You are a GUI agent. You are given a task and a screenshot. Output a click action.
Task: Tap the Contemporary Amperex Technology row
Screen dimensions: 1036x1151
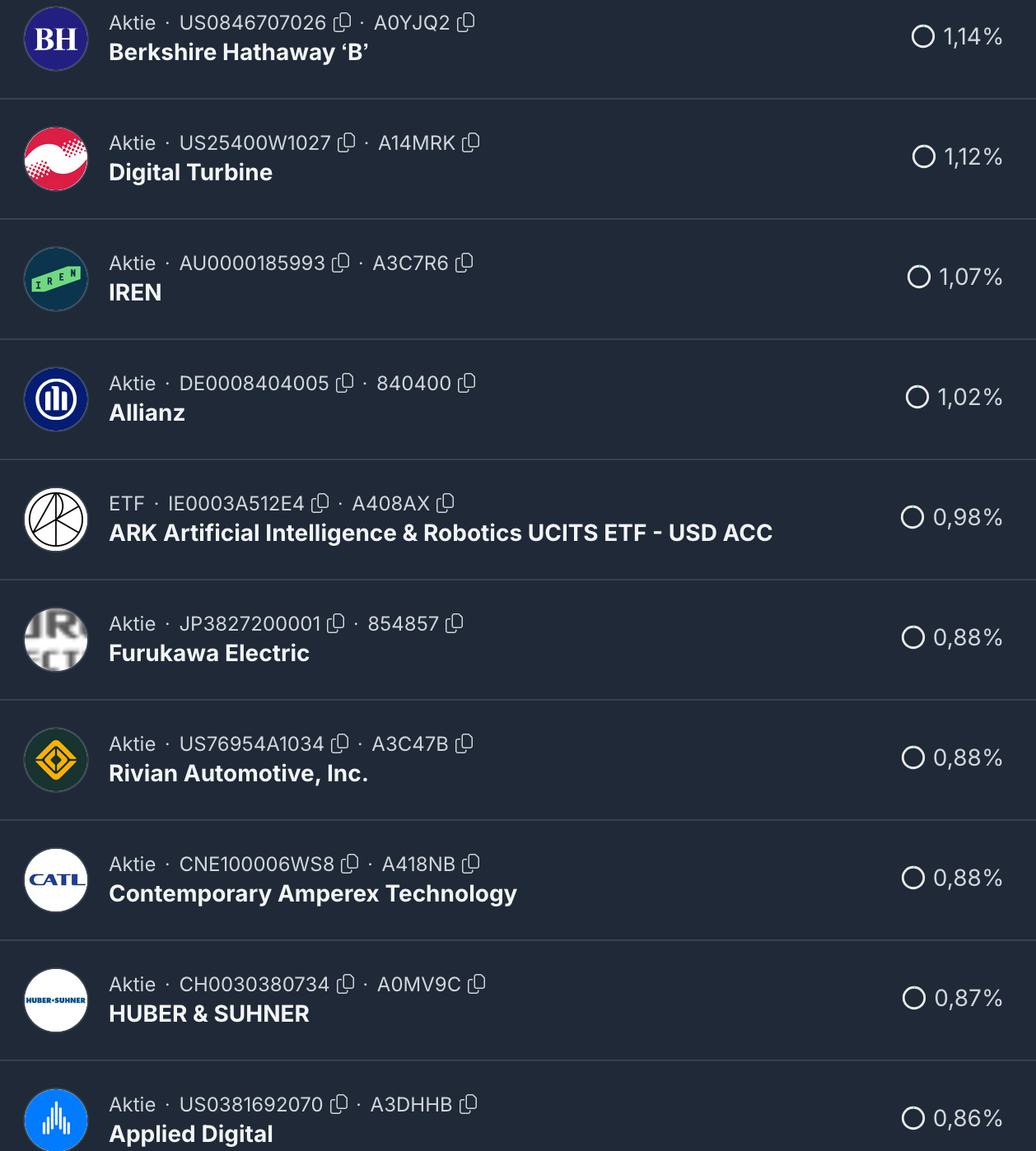[x=313, y=894]
